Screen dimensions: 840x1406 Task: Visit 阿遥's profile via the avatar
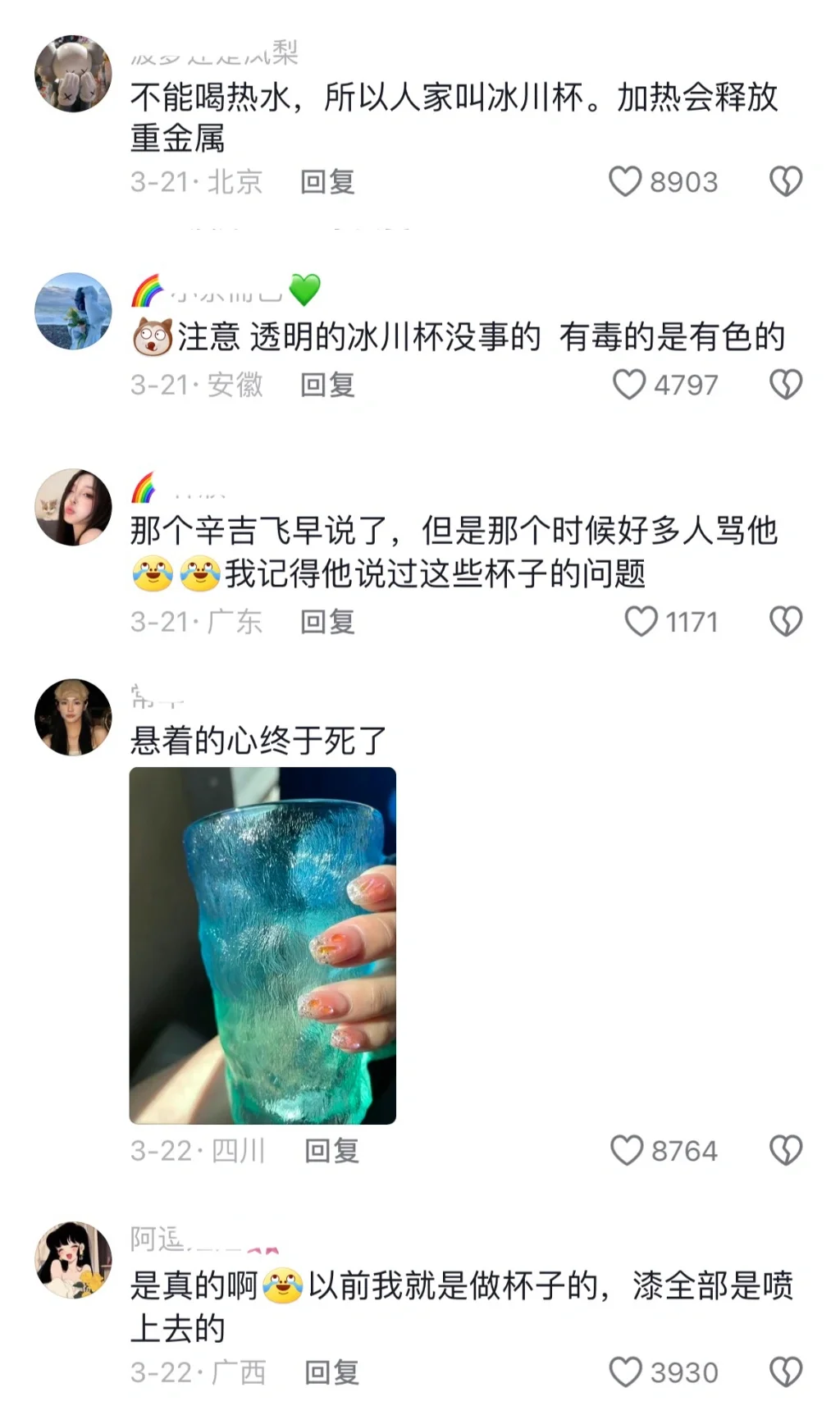pos(73,1259)
